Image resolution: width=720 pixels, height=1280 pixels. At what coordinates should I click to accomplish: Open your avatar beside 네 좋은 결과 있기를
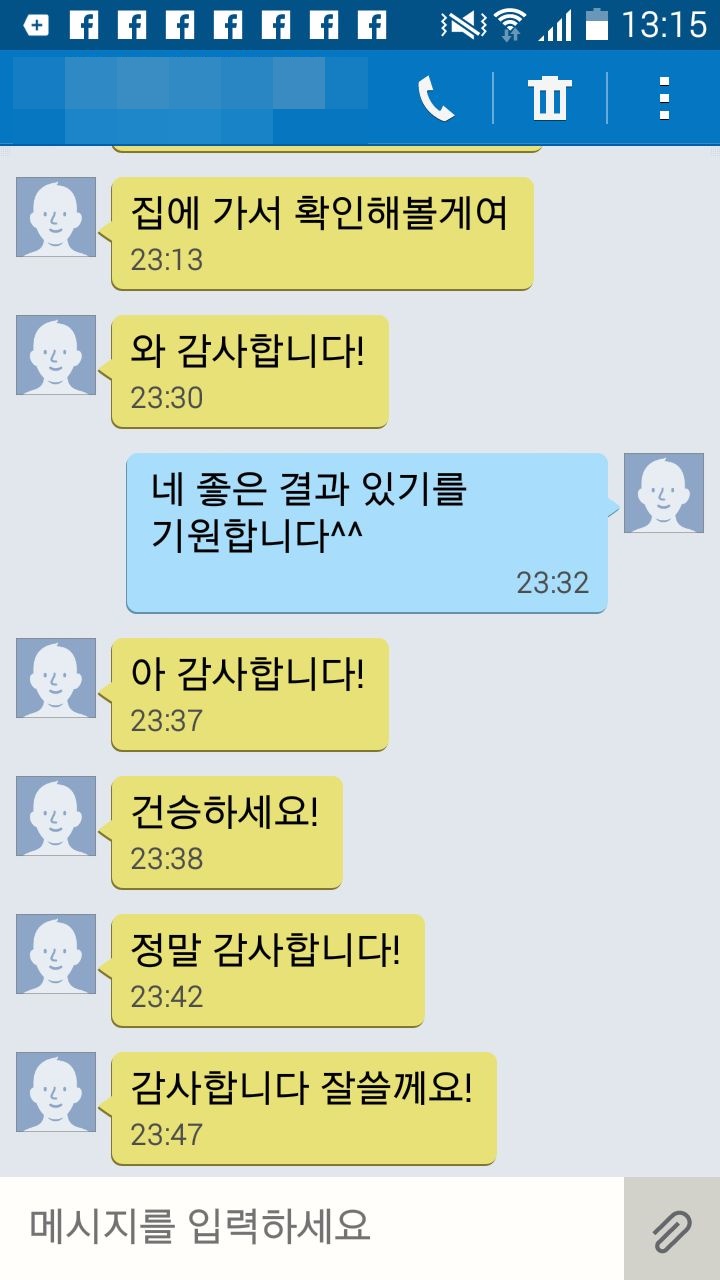tap(664, 493)
